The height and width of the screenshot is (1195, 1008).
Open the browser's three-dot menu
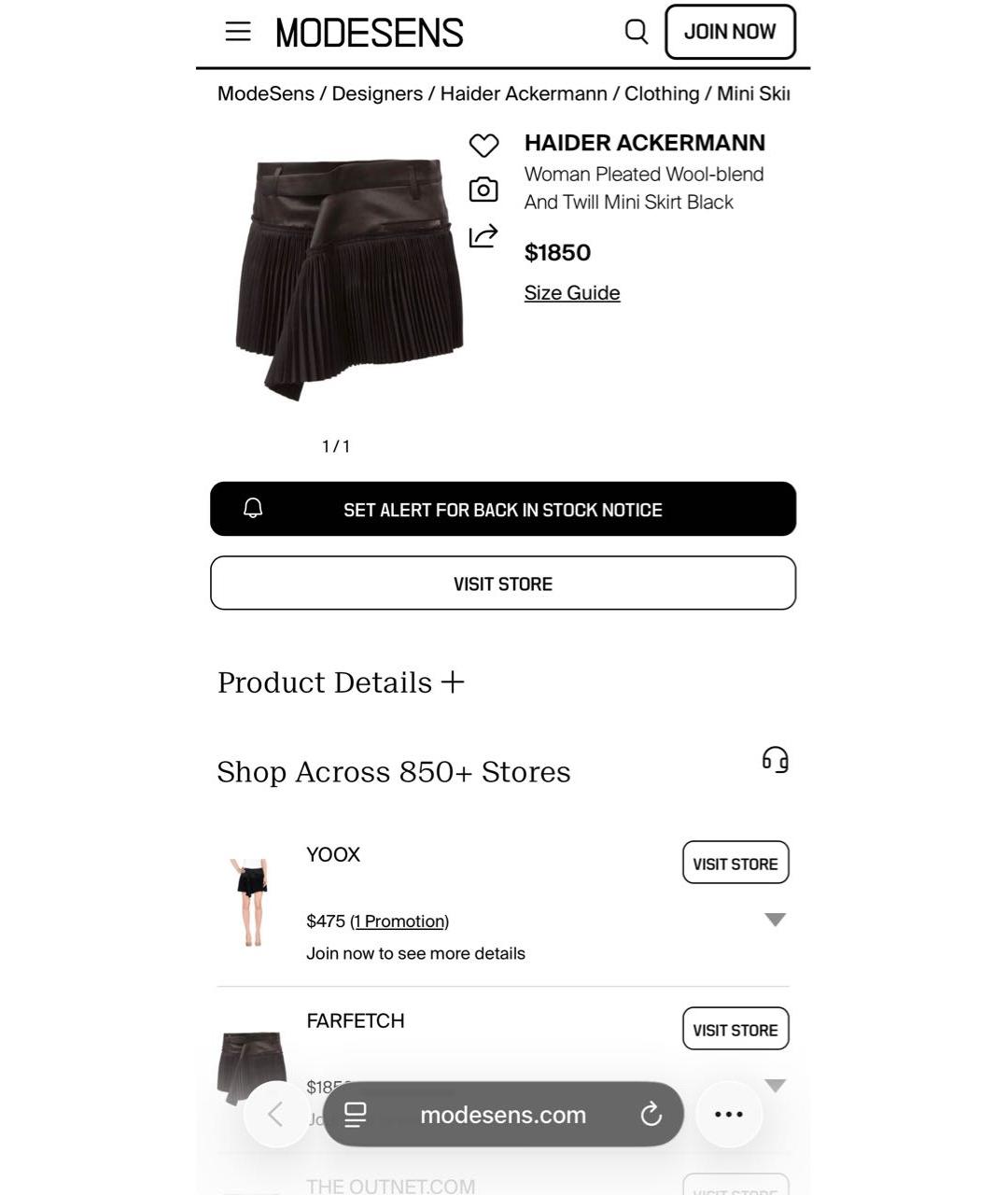pyautogui.click(x=728, y=1114)
